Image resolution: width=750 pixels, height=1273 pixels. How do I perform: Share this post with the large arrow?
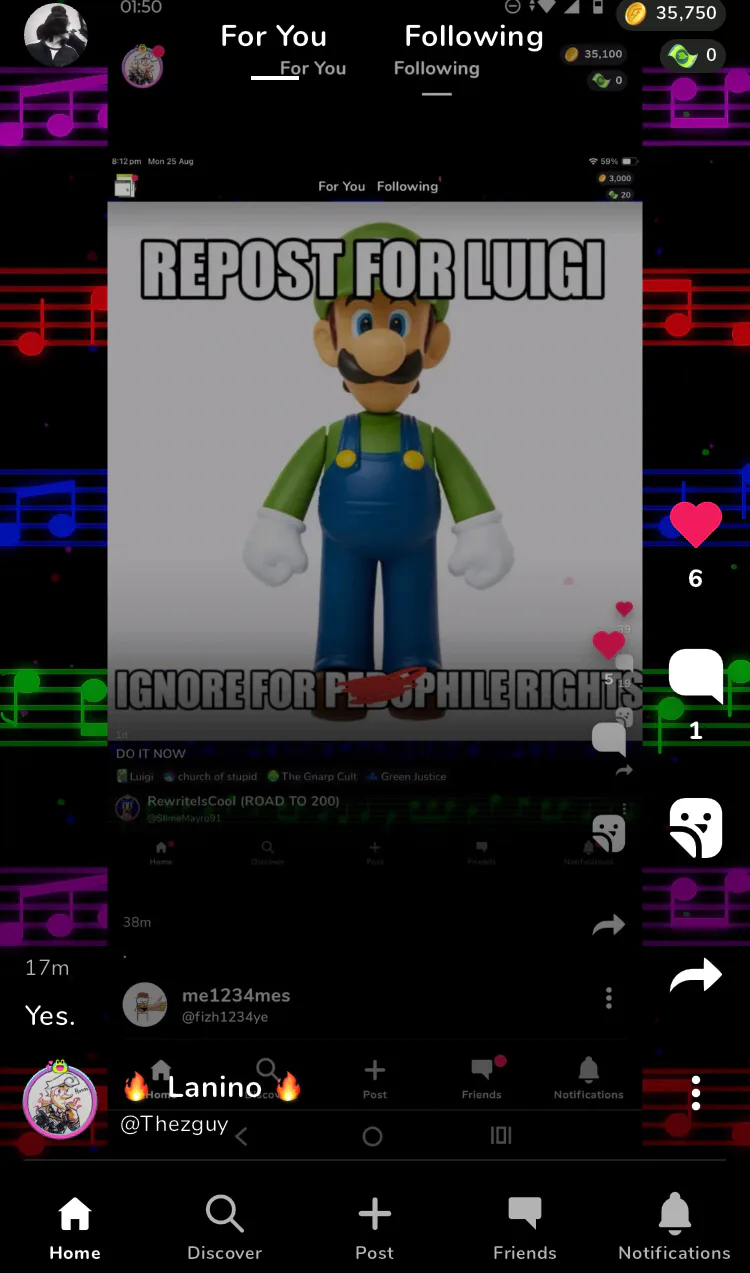[696, 975]
